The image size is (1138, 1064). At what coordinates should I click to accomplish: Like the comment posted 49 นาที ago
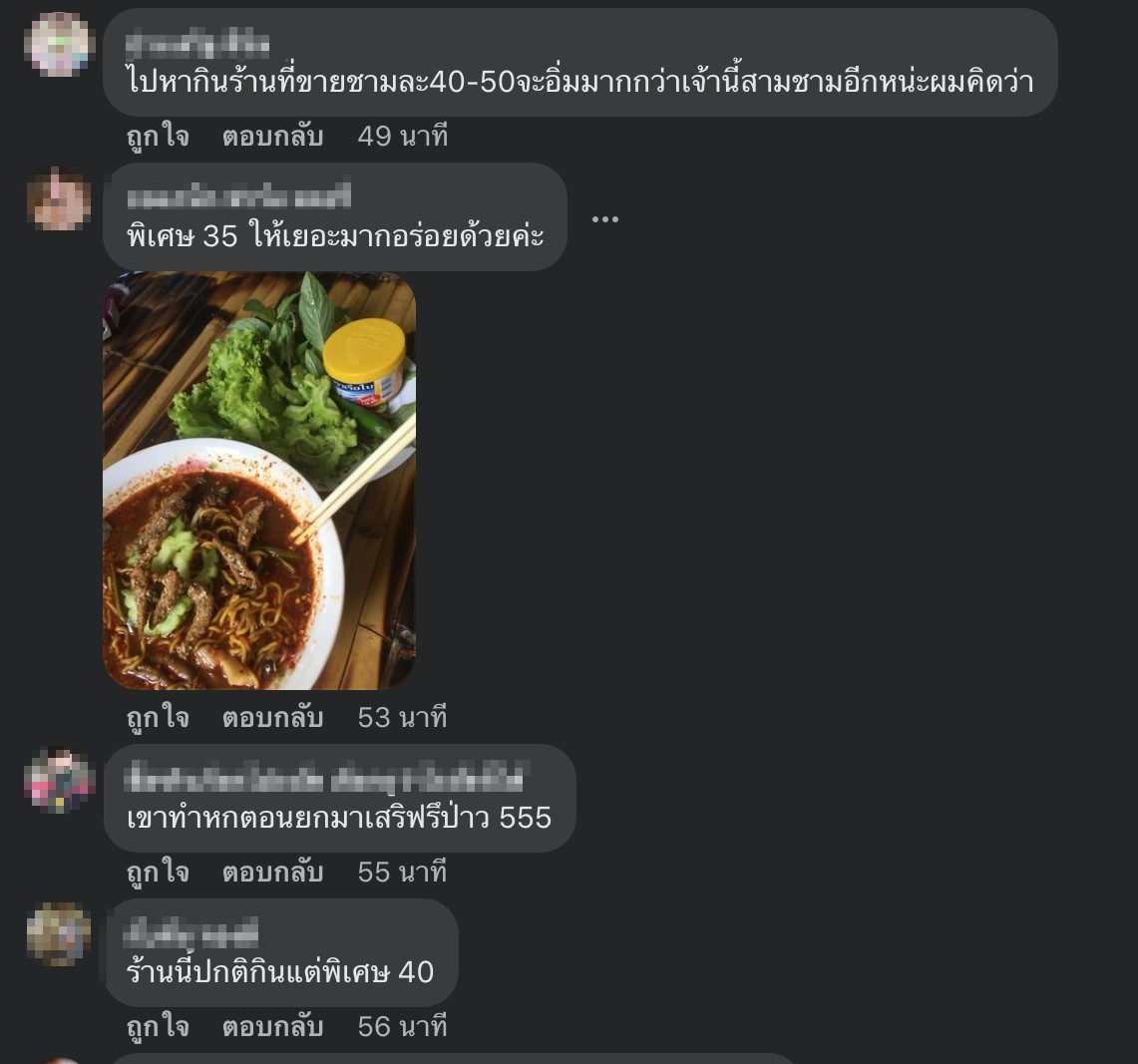coord(158,137)
